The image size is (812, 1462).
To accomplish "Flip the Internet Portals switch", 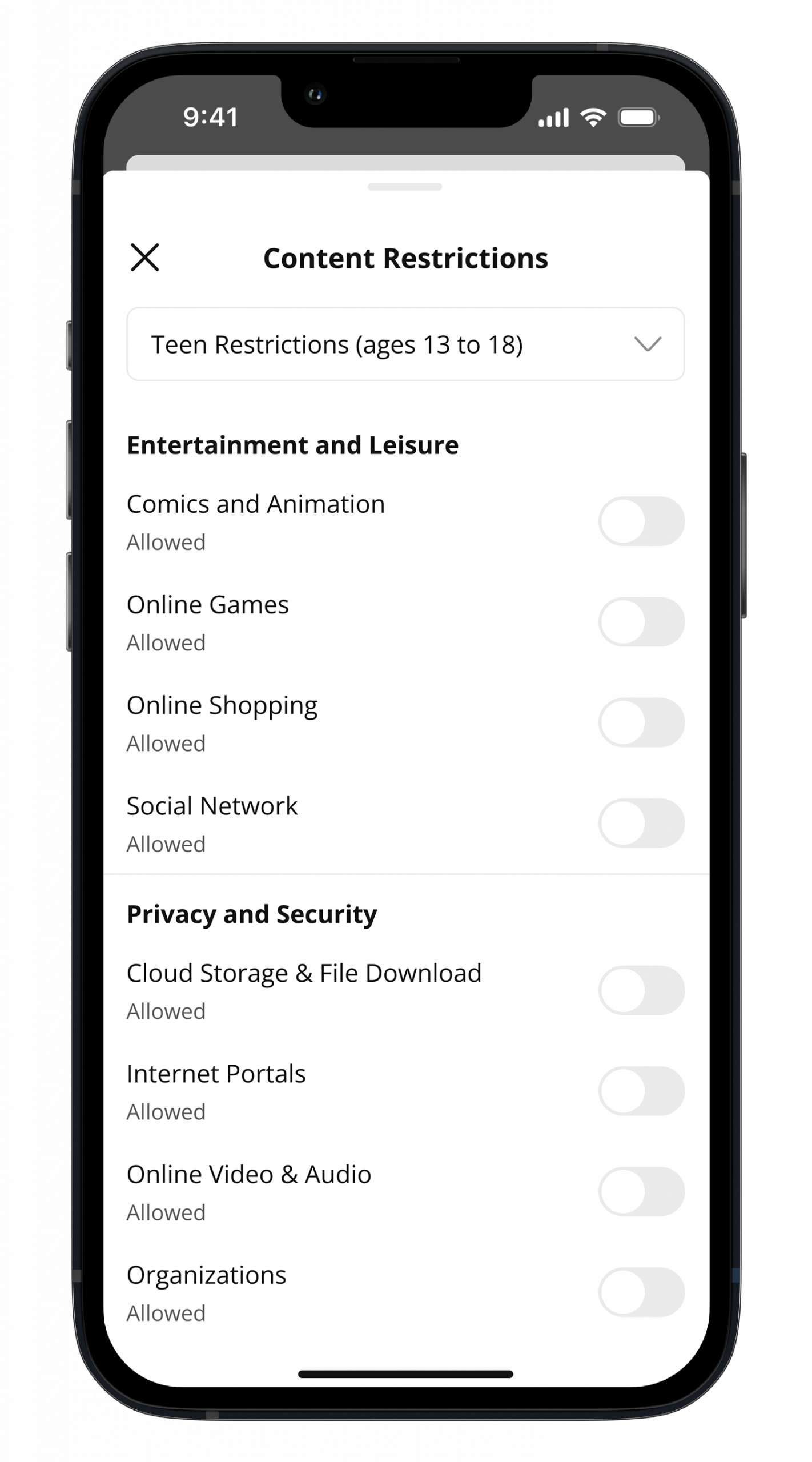I will [641, 1090].
